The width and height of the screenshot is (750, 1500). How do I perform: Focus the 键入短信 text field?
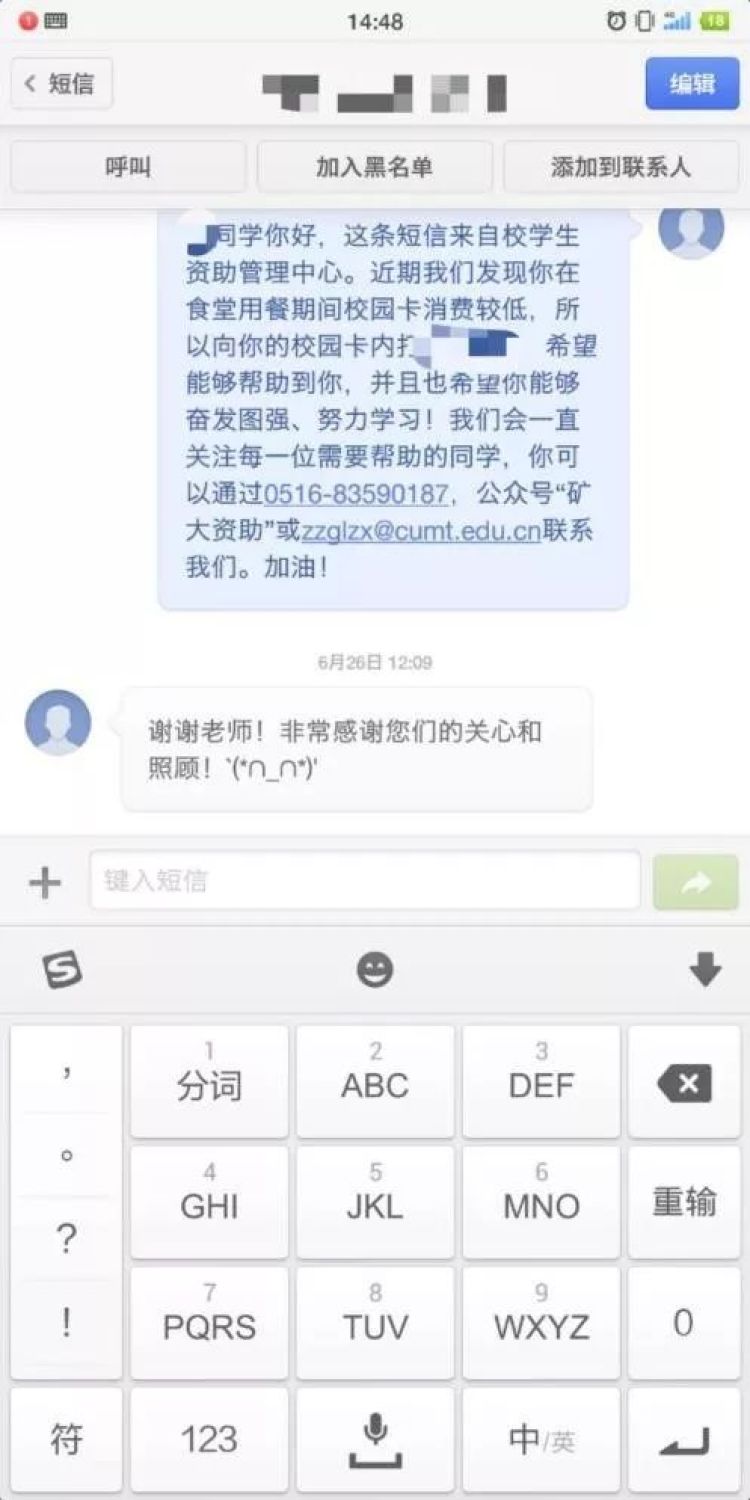pos(365,881)
